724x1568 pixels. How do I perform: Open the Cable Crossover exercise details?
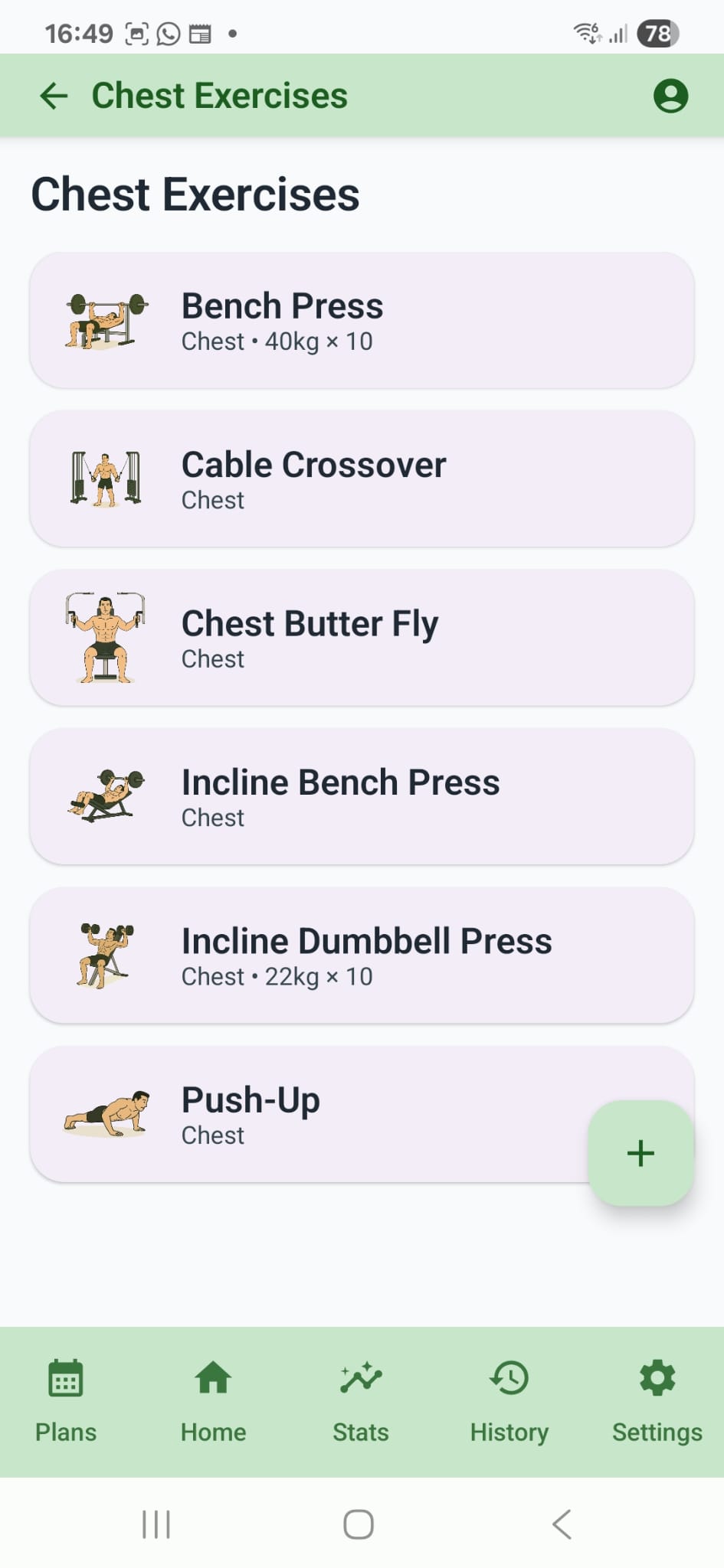(x=360, y=479)
